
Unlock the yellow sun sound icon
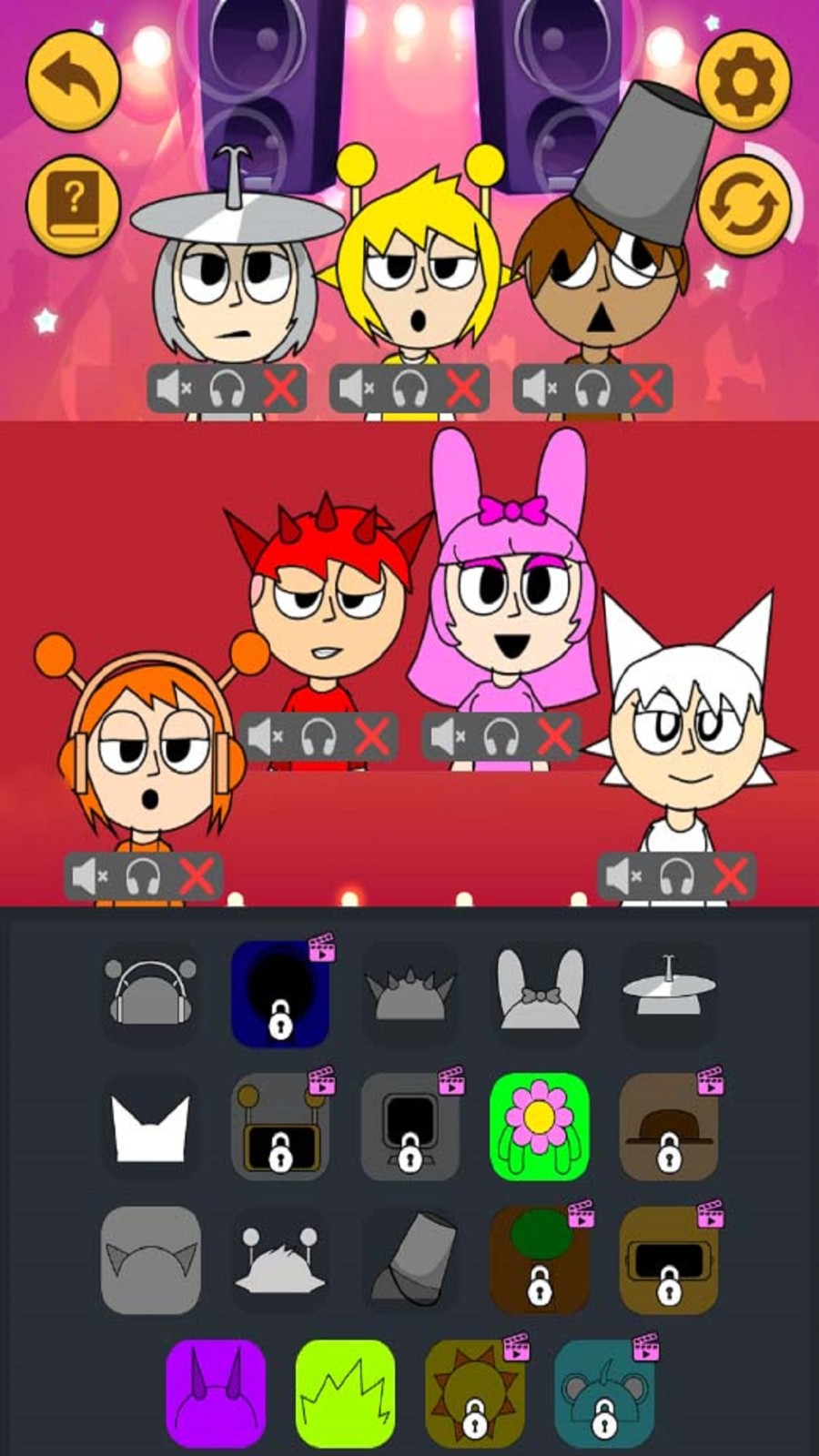click(x=474, y=1389)
